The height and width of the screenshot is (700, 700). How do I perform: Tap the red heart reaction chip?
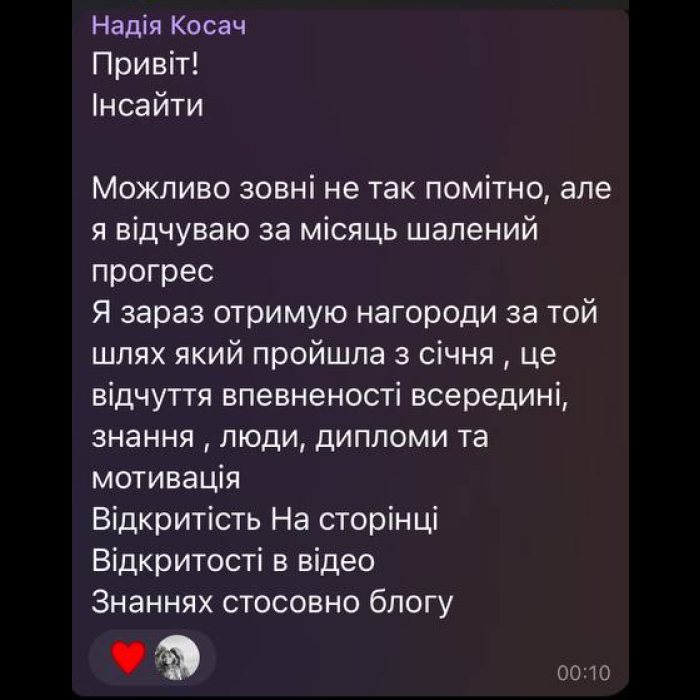coord(130,657)
